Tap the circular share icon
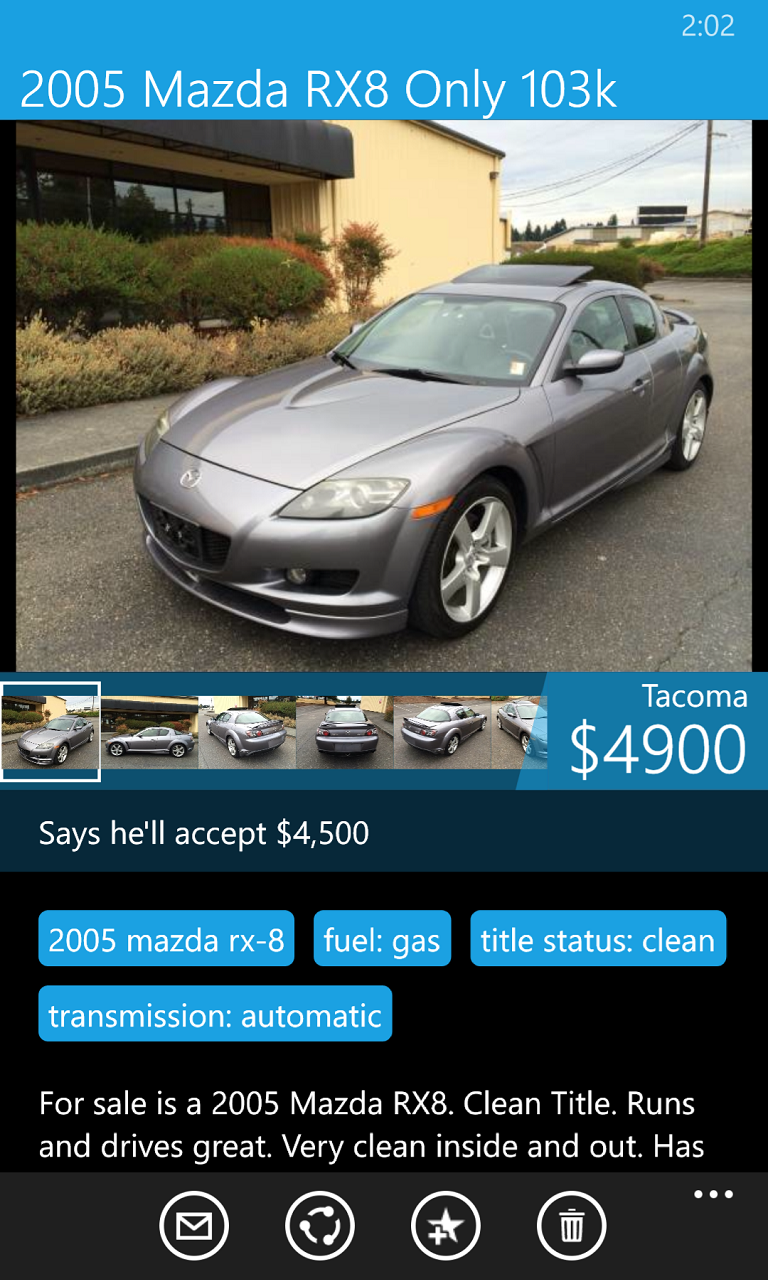 coord(320,1225)
